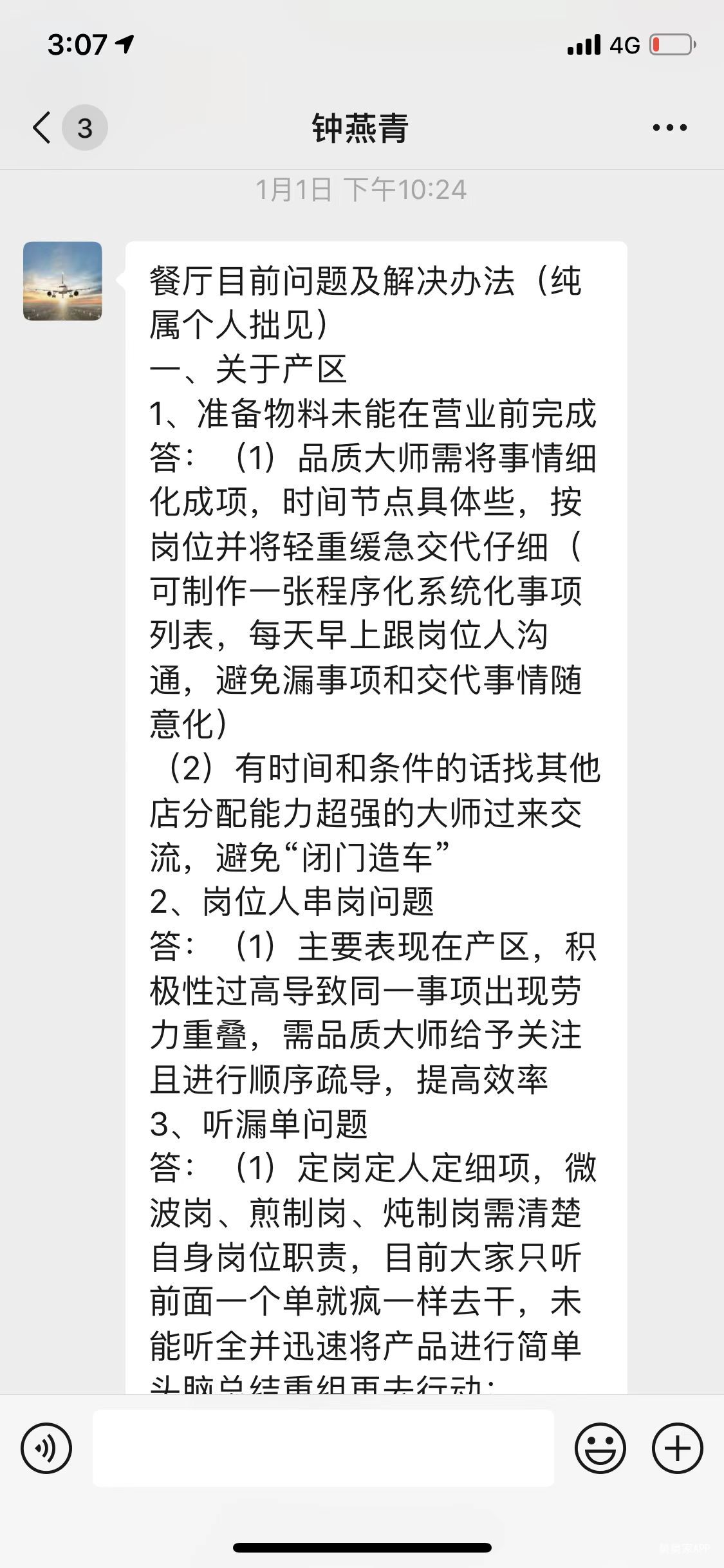Screen dimensions: 724x1568
Task: Focus the message text field
Action: (x=323, y=1448)
